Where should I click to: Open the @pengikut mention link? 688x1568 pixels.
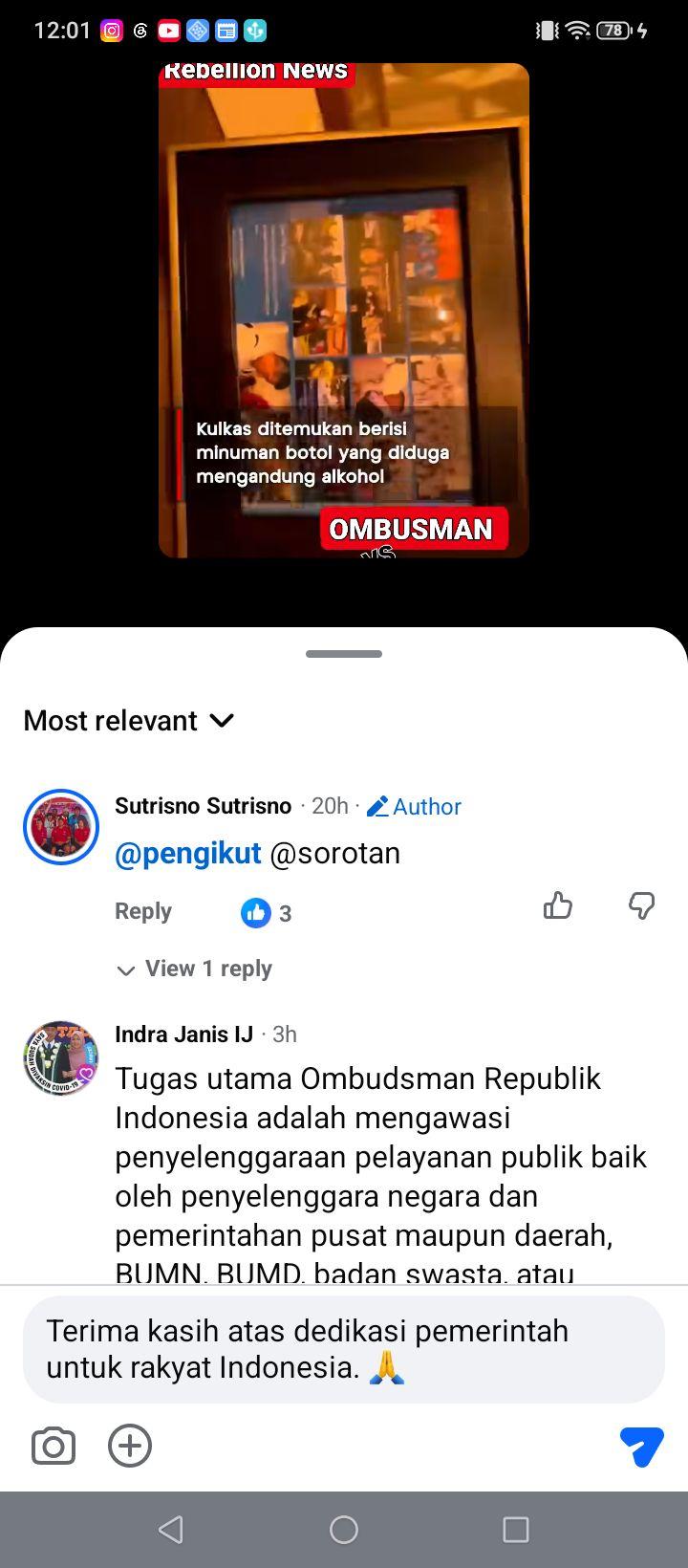coord(188,853)
